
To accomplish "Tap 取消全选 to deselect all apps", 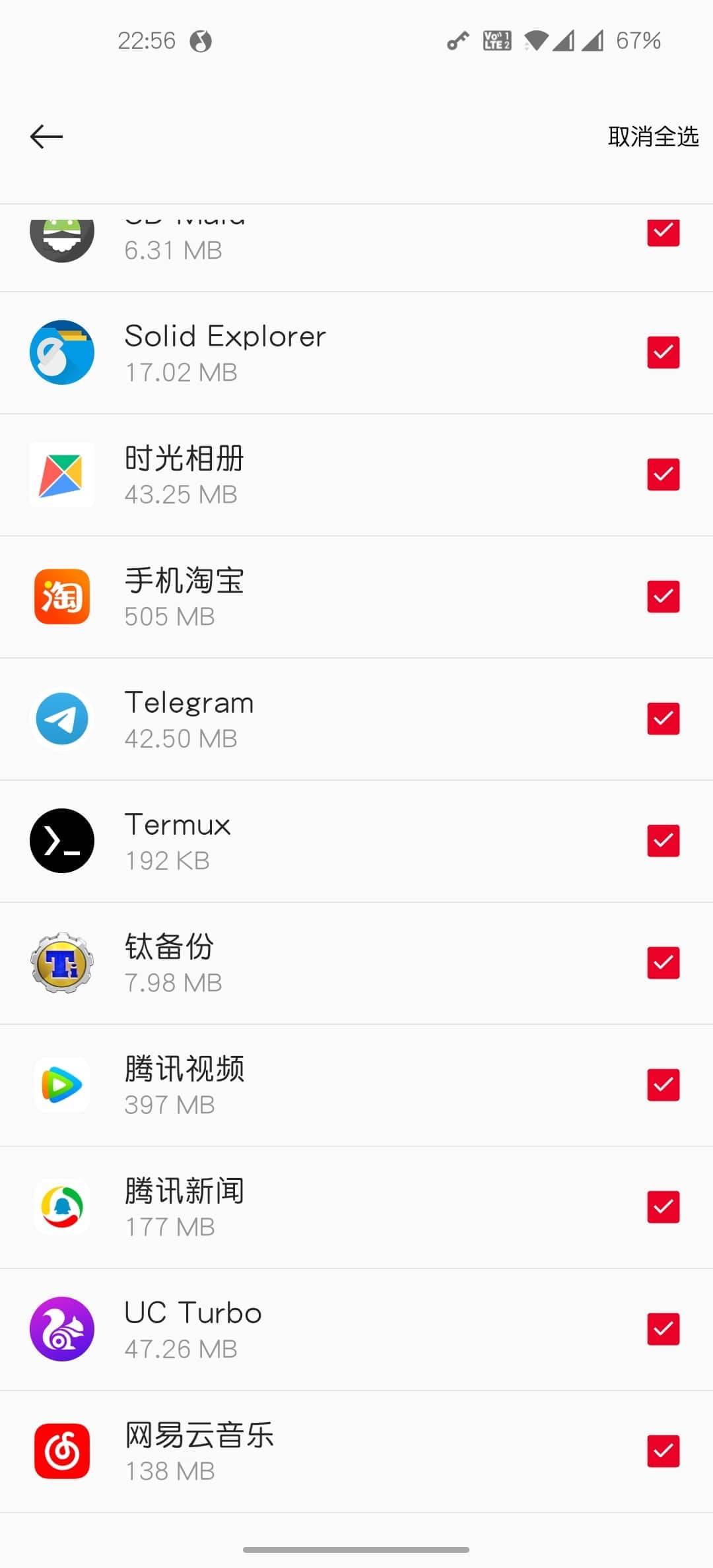I will coord(652,137).
